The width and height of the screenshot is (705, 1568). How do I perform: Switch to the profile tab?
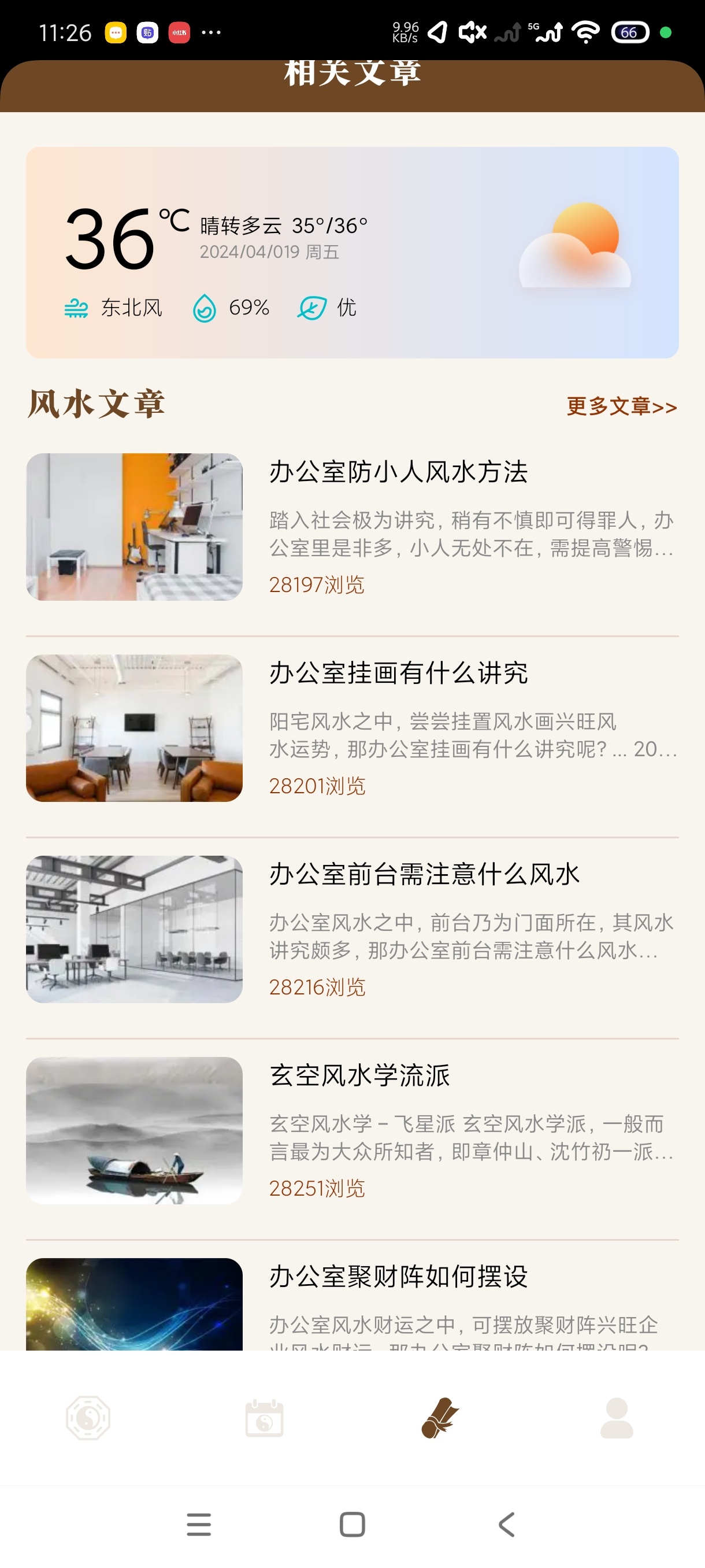(617, 1418)
